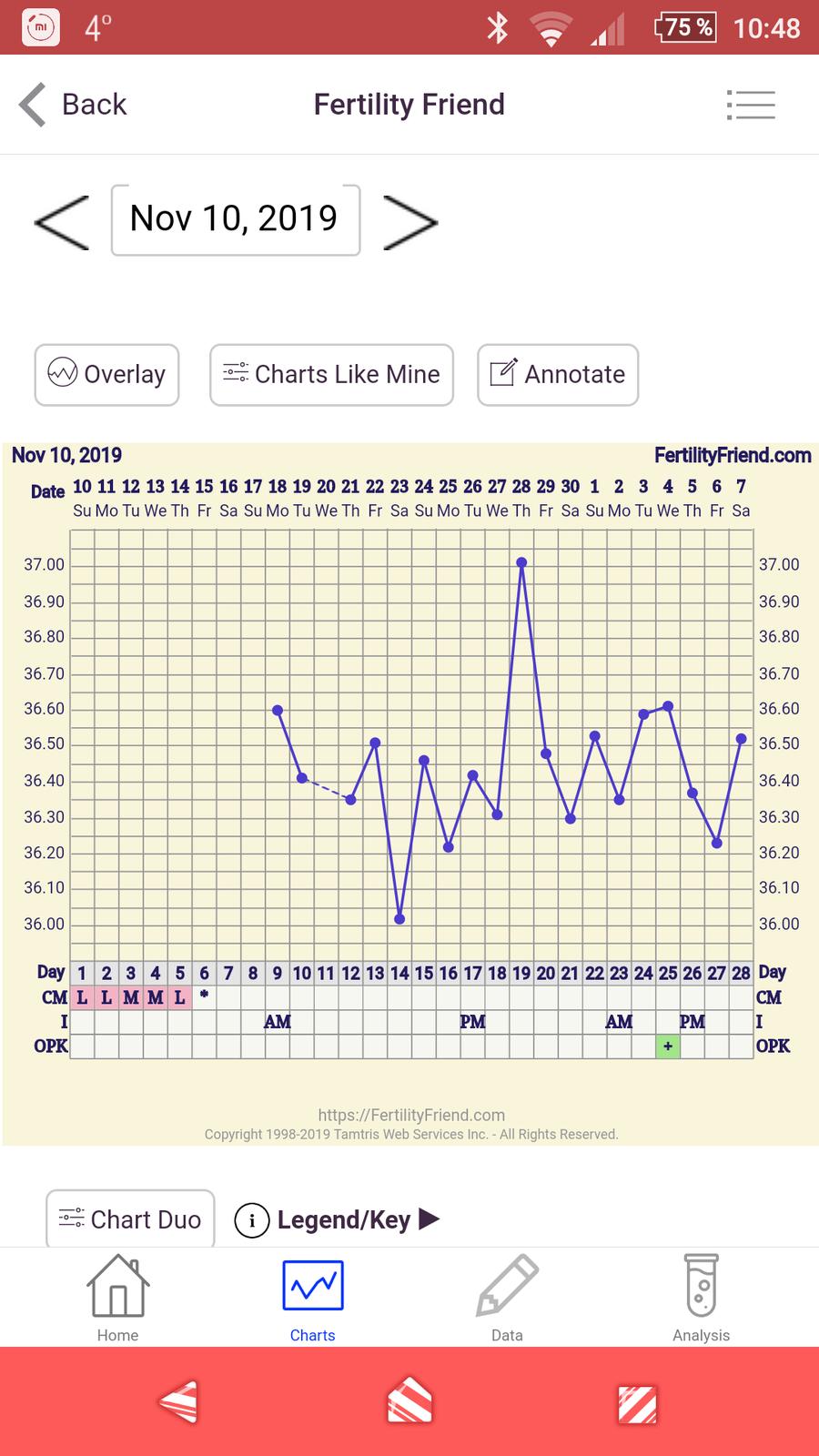This screenshot has height=1456, width=819.
Task: Expand the Legend/Key section
Action: coord(338,1219)
